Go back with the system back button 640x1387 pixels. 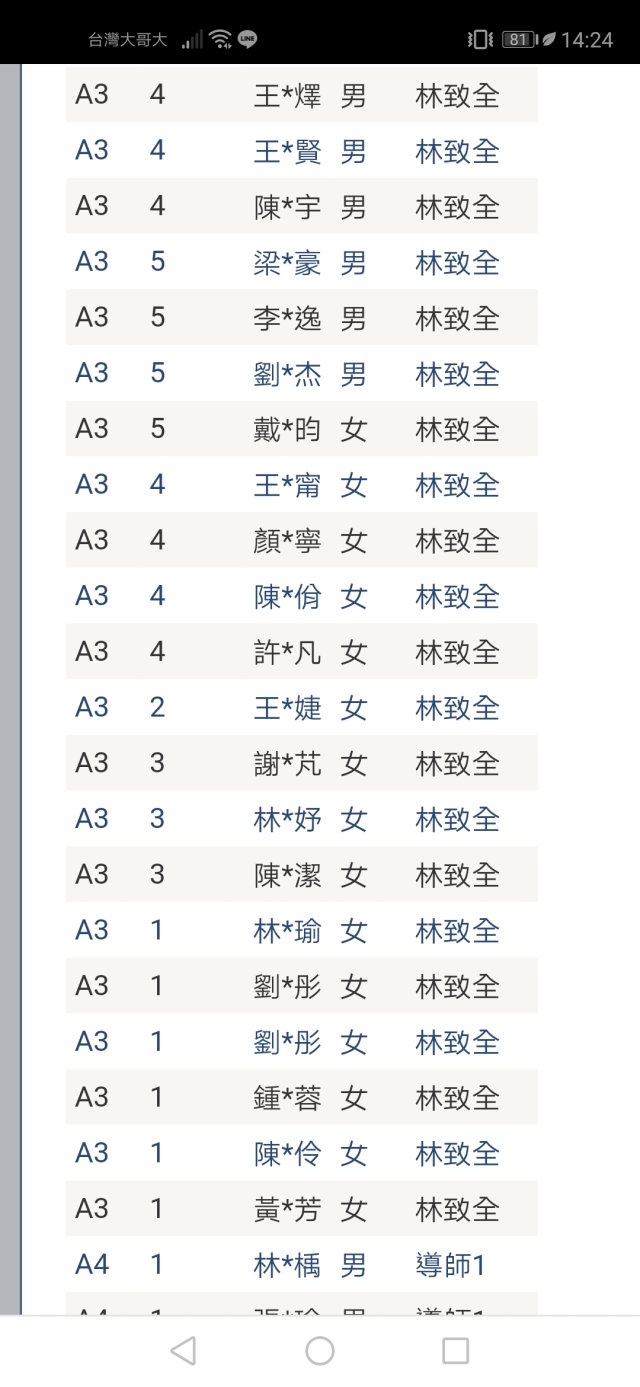[183, 1351]
